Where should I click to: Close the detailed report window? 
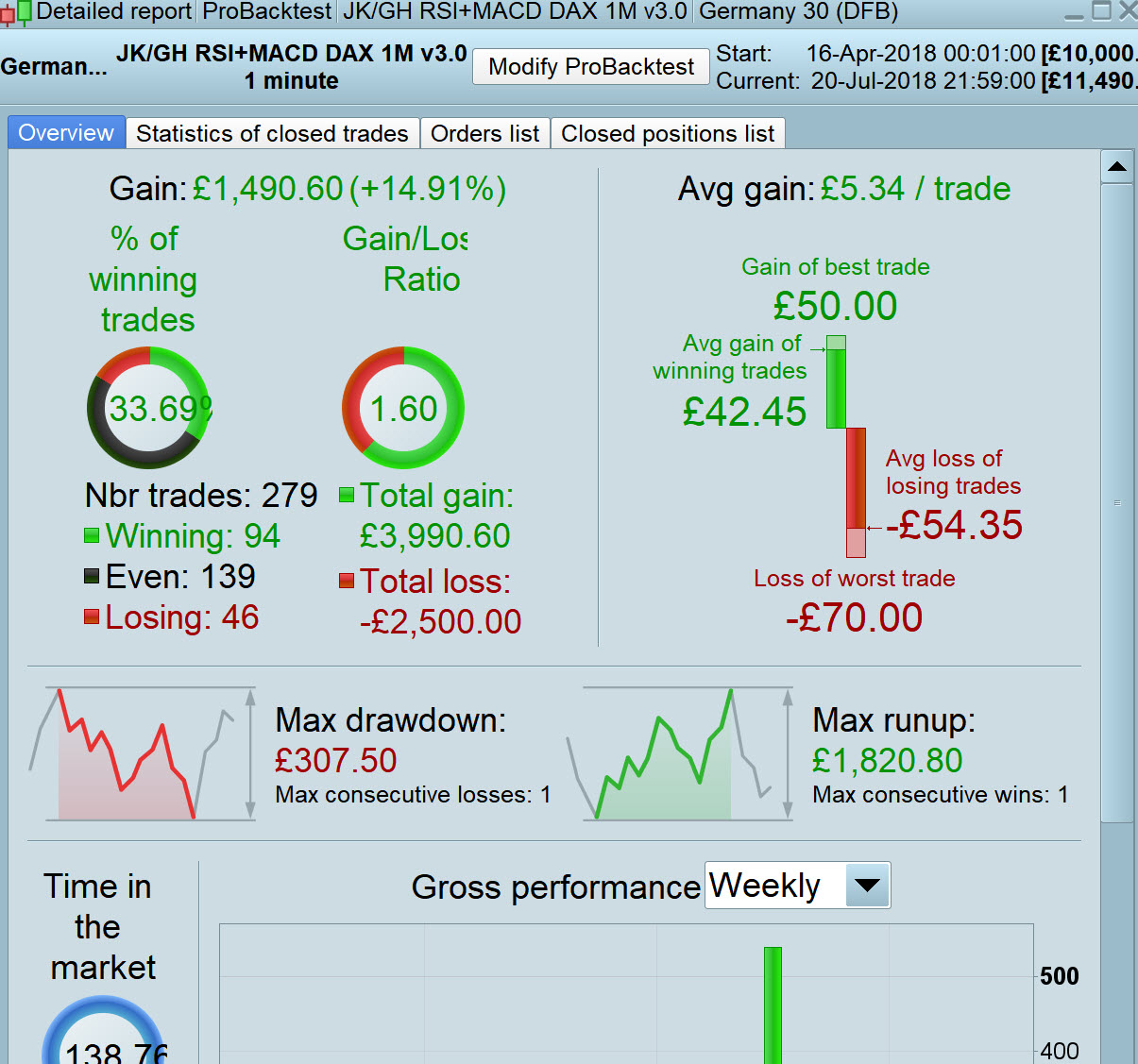coord(1128,11)
